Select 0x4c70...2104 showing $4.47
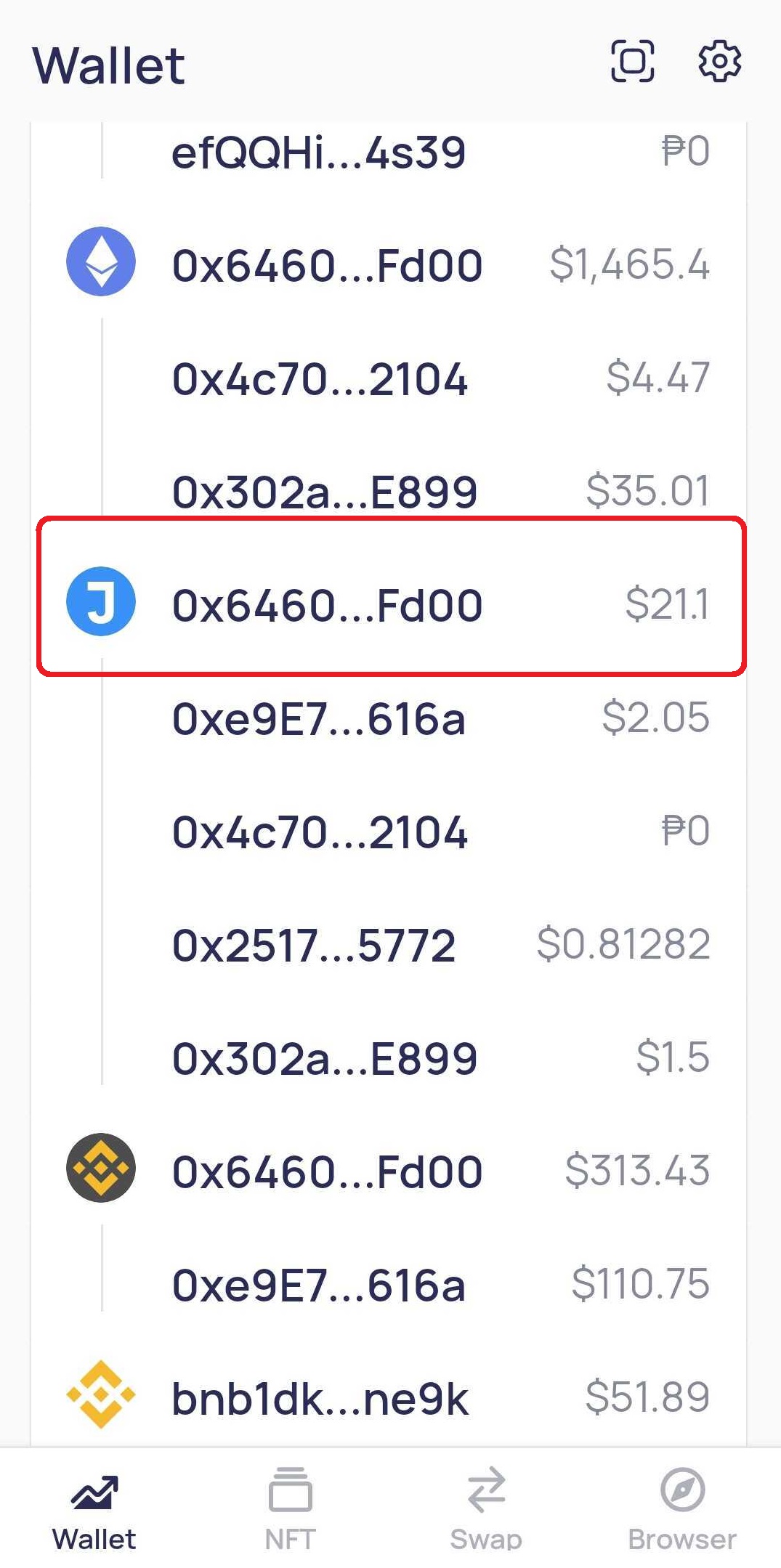The width and height of the screenshot is (781, 1568). (392, 378)
